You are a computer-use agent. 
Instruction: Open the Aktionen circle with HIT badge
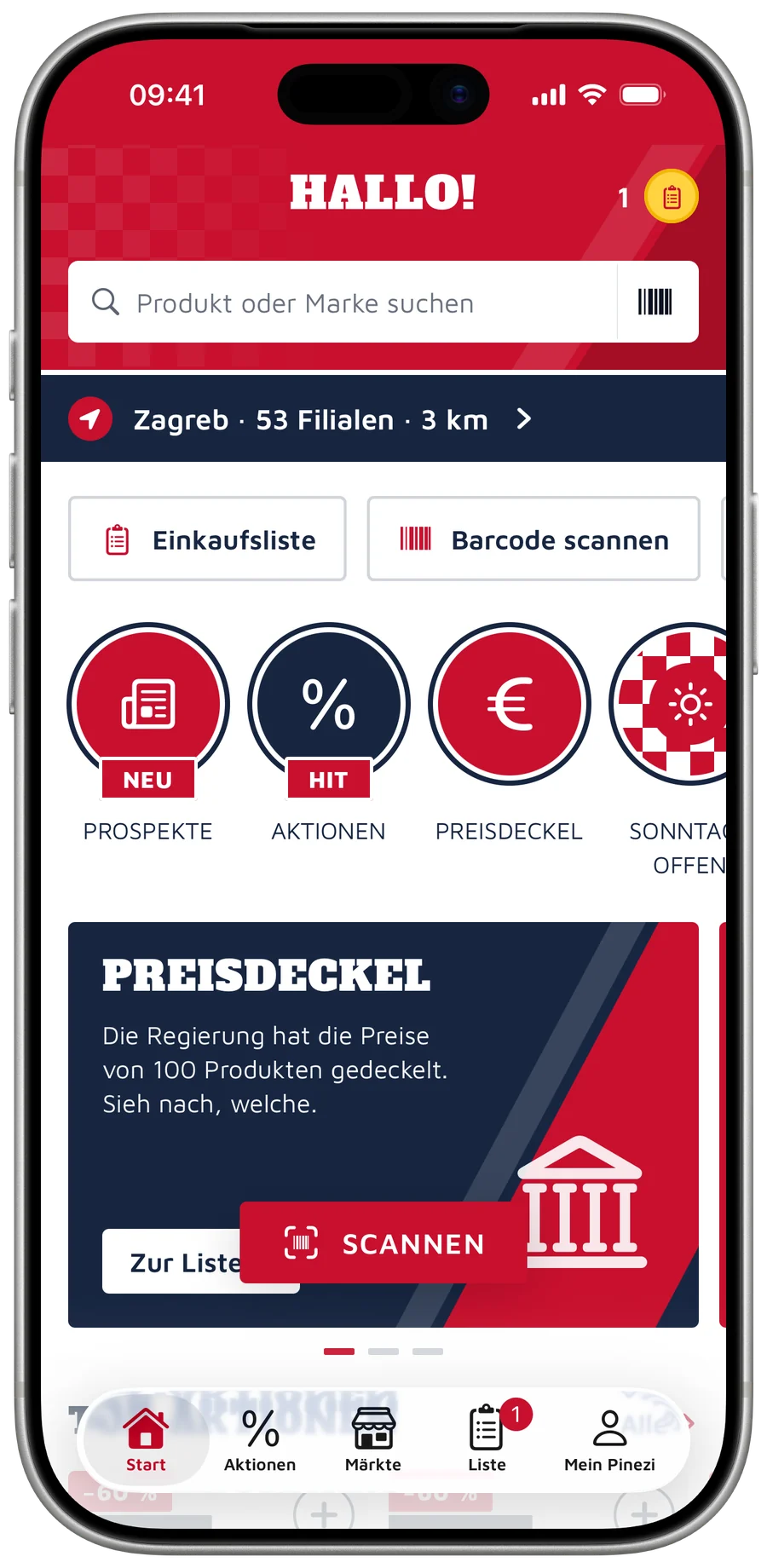click(x=329, y=733)
